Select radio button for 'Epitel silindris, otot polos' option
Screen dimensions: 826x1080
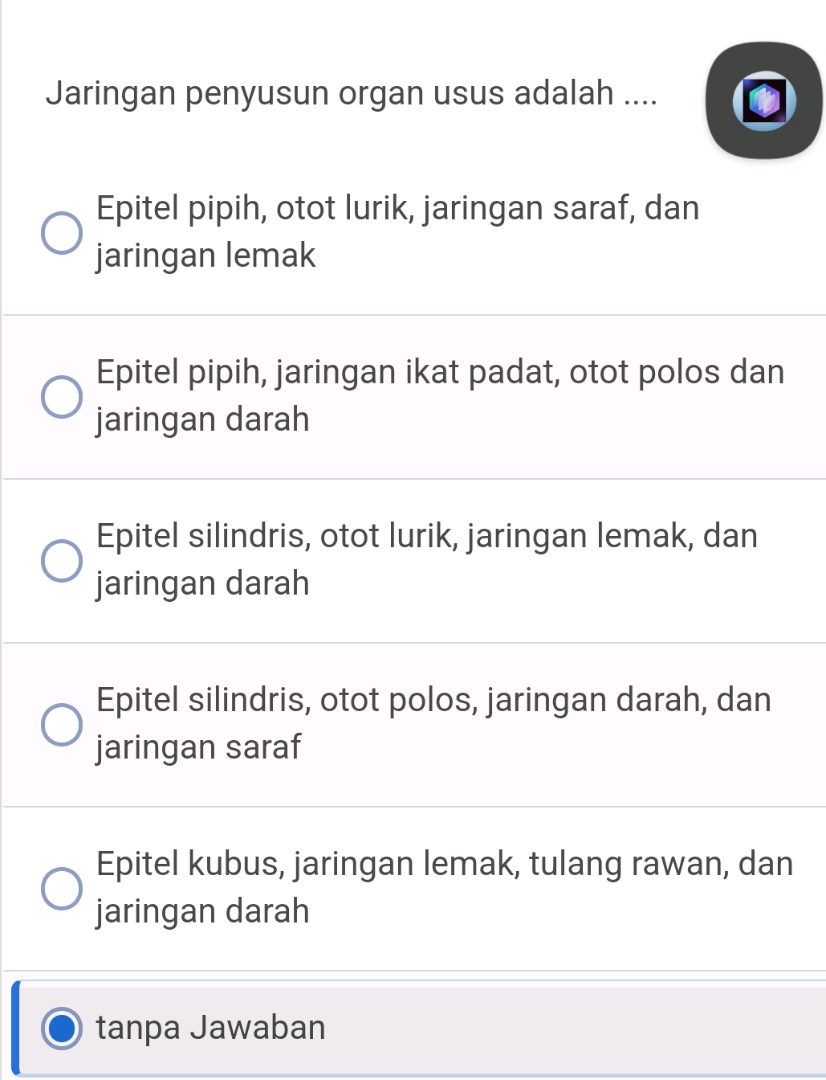click(x=61, y=724)
